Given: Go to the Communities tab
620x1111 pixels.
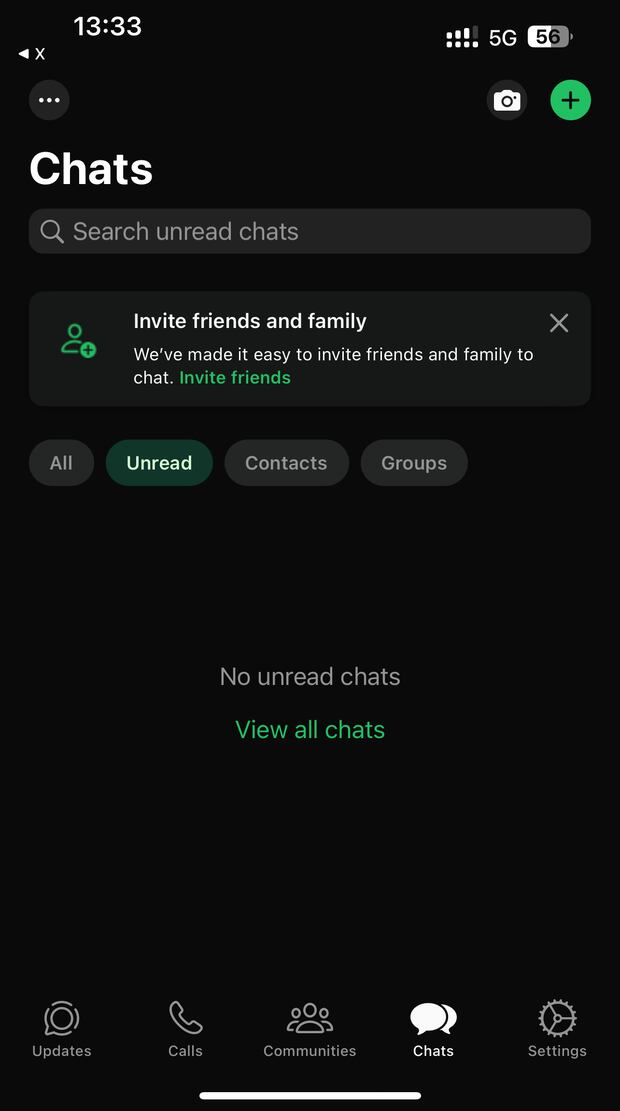Looking at the screenshot, I should [x=310, y=1030].
